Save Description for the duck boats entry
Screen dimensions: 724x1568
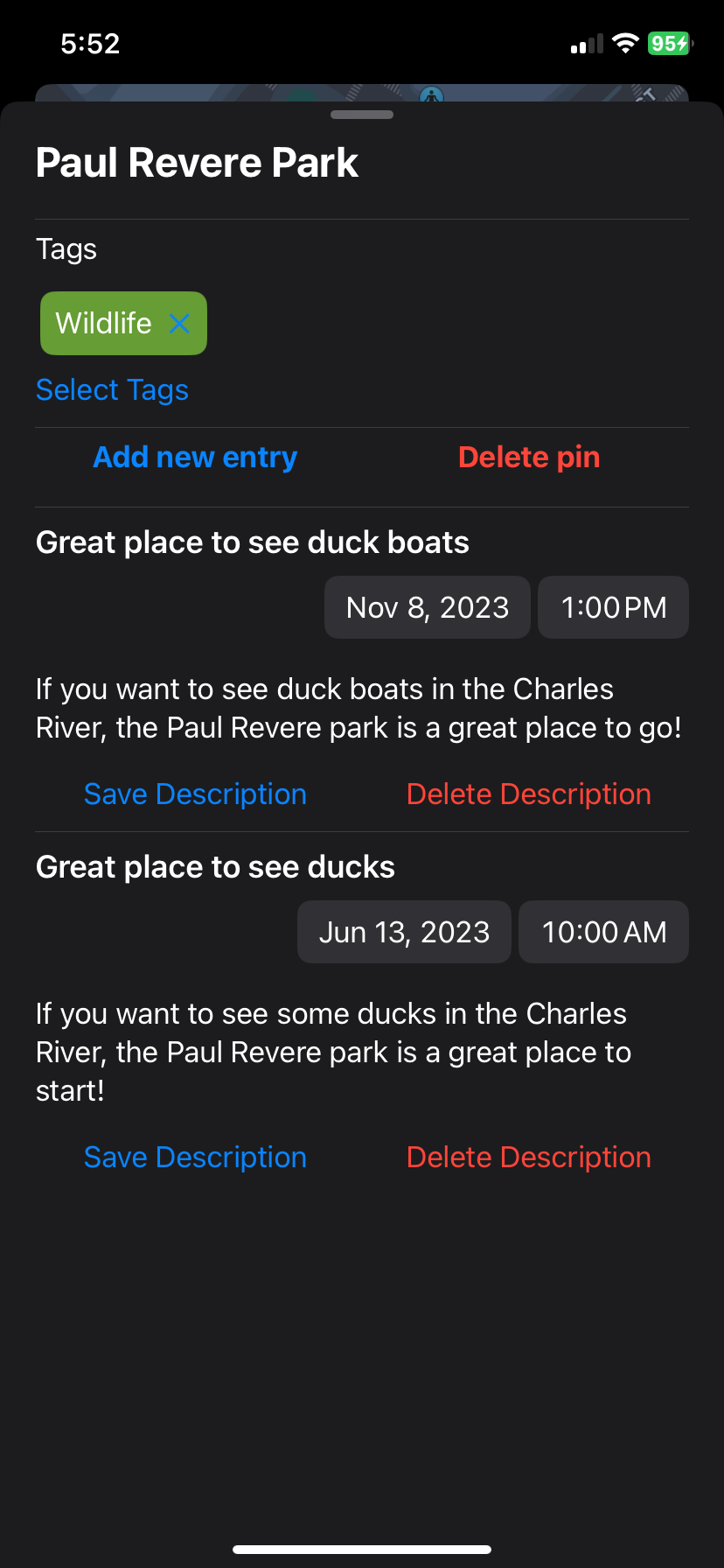[195, 794]
